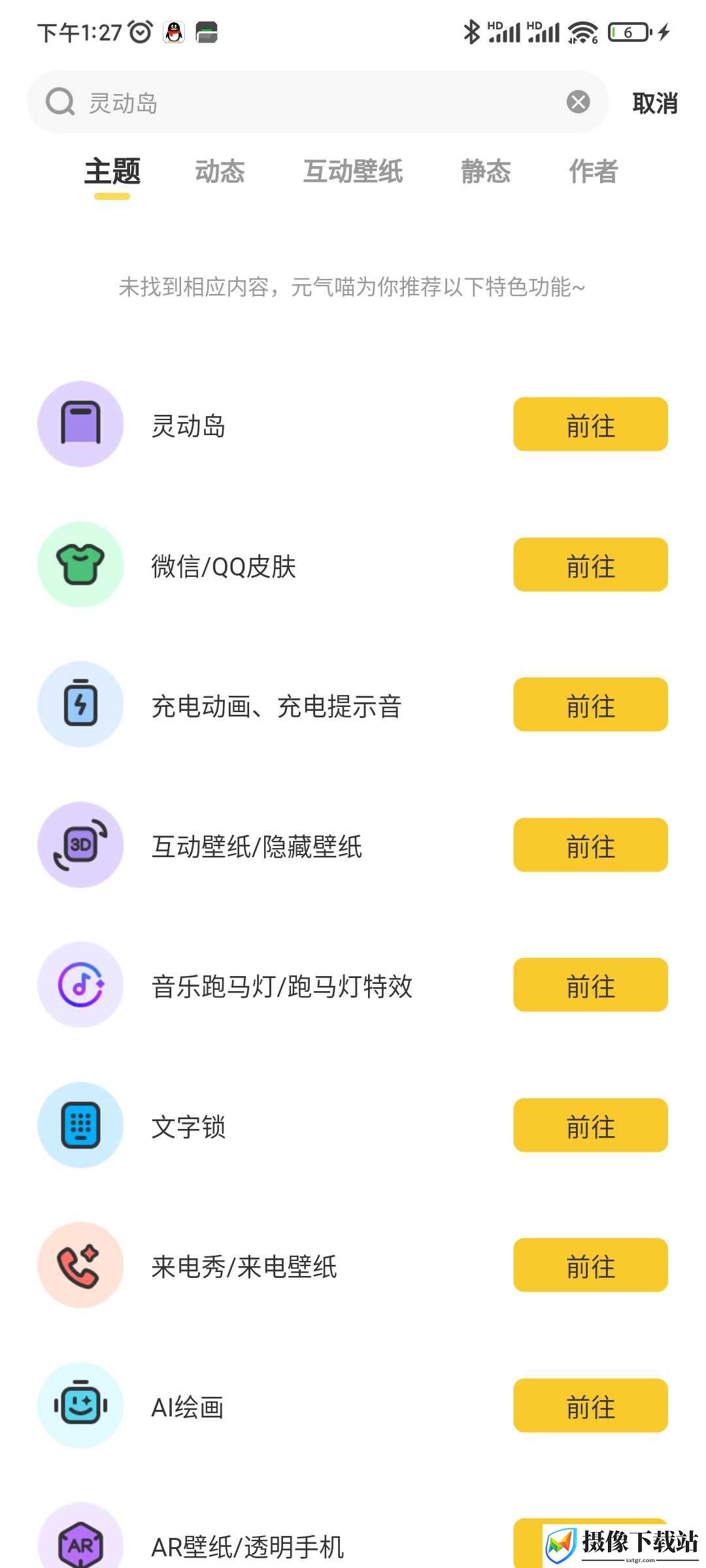706x1568 pixels.
Task: Tap the 灵动岛 search field
Action: click(x=318, y=102)
